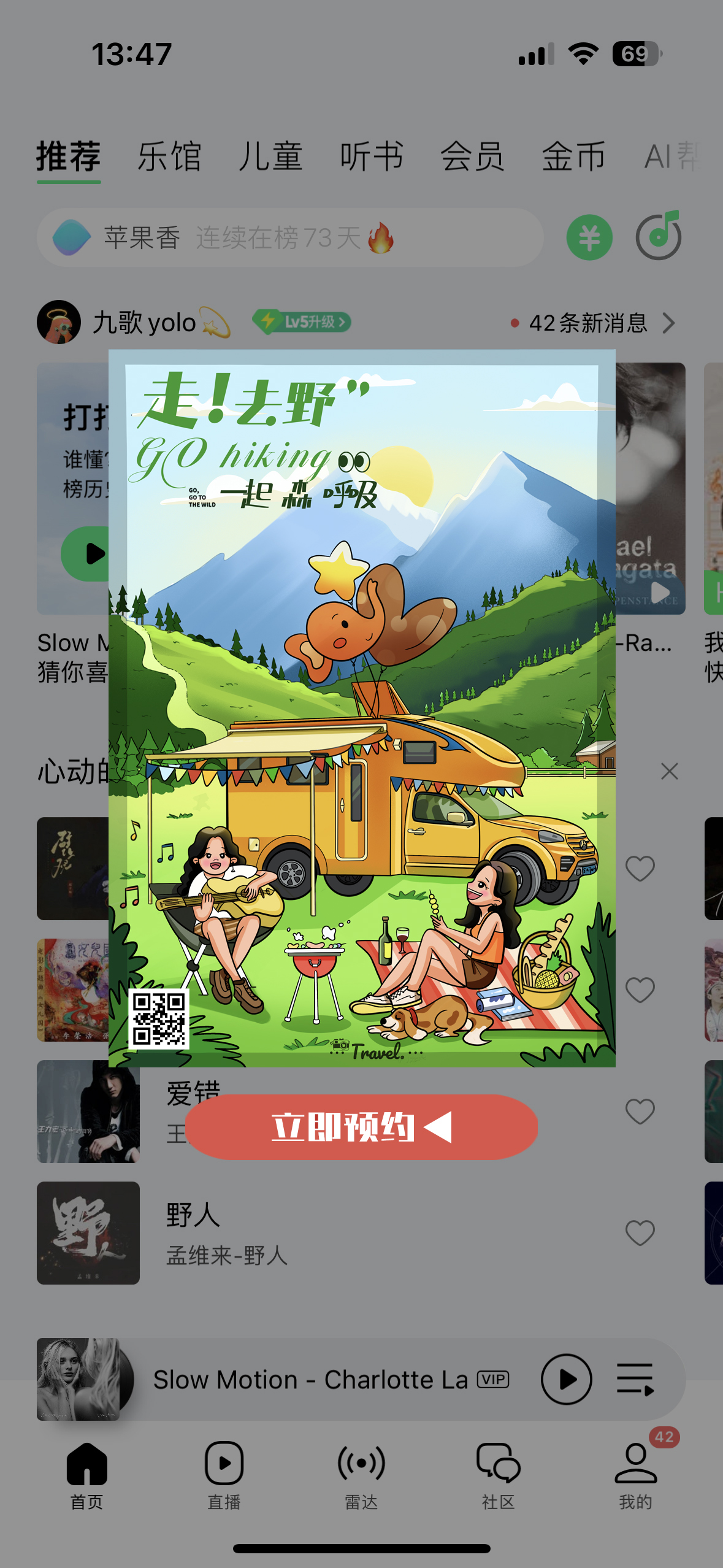This screenshot has height=1568, width=723.
Task: Go to the 雷达 tab
Action: point(361,1475)
